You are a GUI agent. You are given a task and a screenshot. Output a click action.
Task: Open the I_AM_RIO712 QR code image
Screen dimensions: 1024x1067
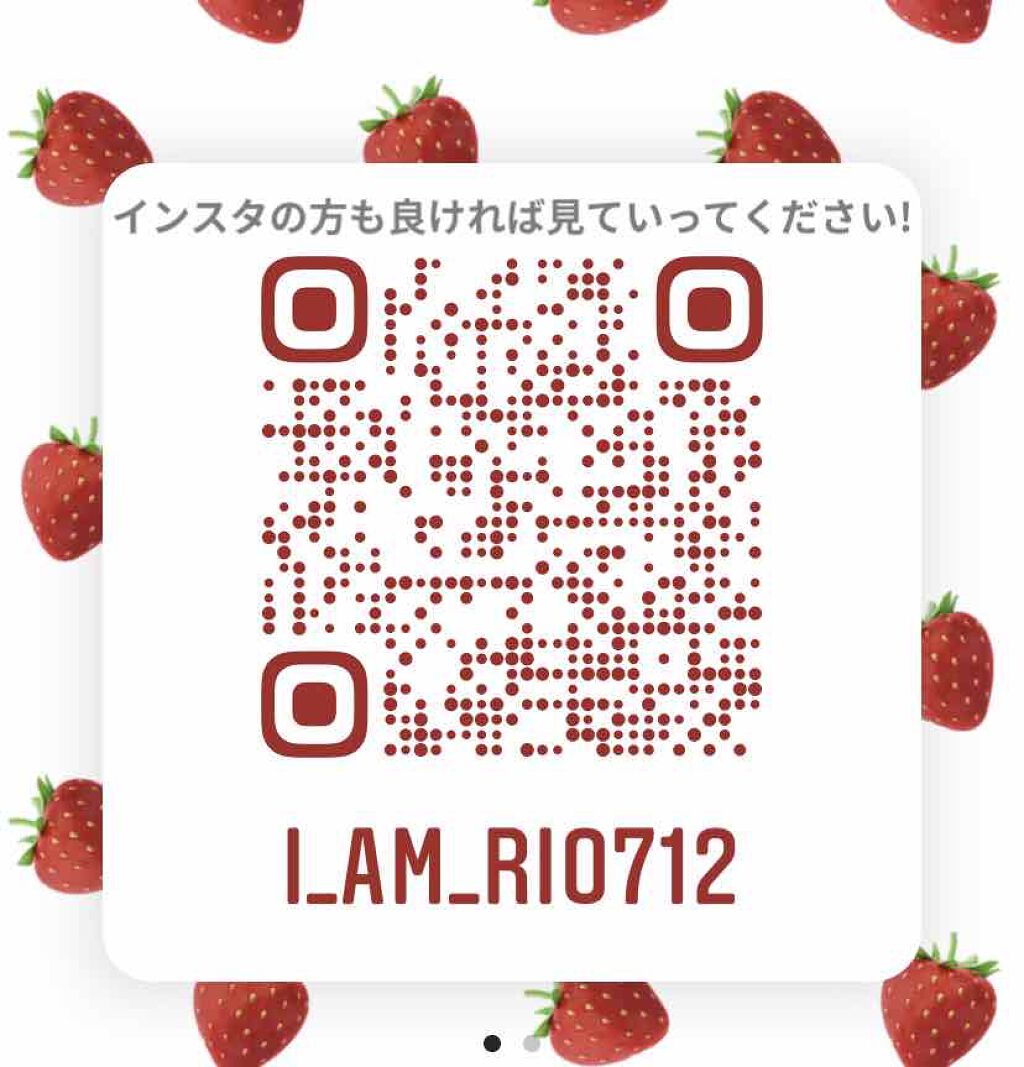tap(511, 508)
